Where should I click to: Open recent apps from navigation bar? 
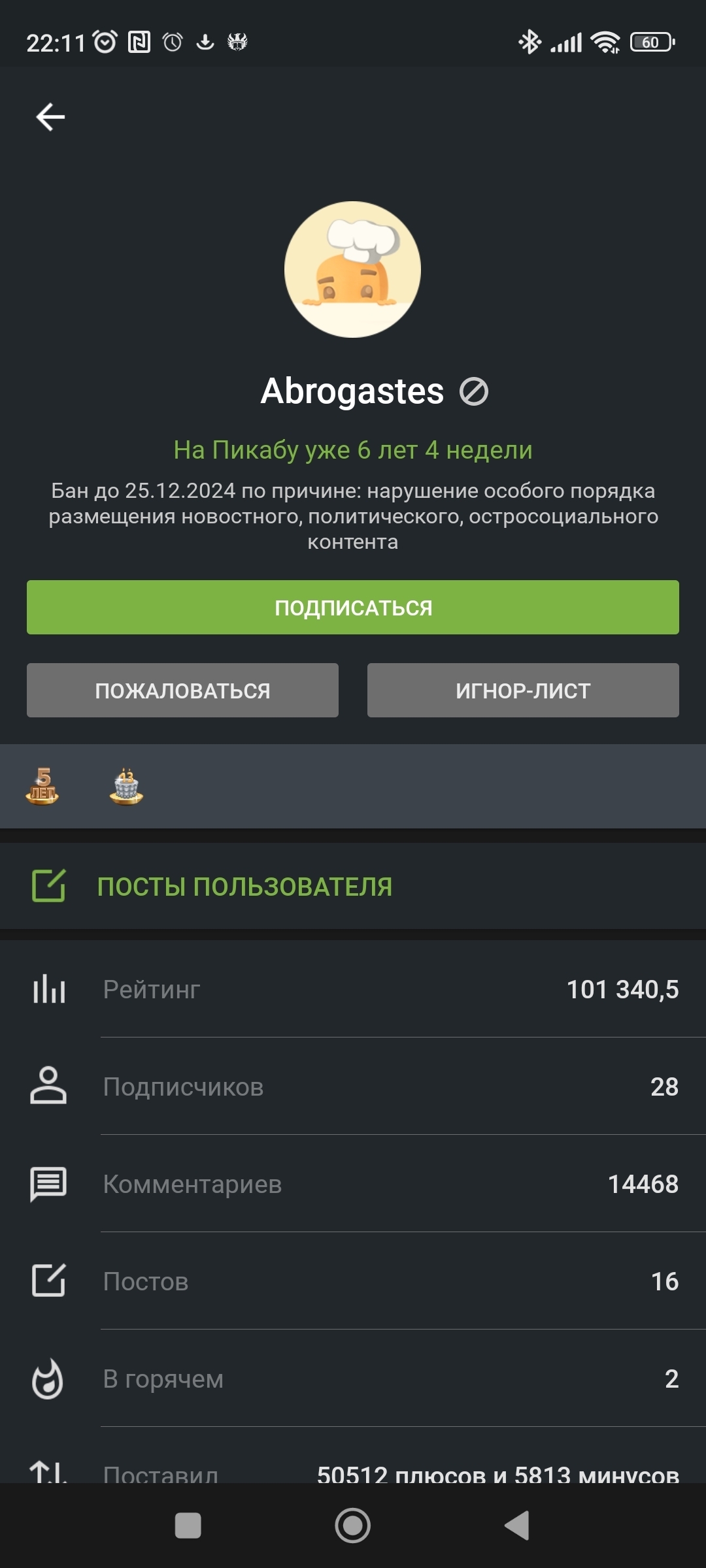click(x=188, y=1526)
